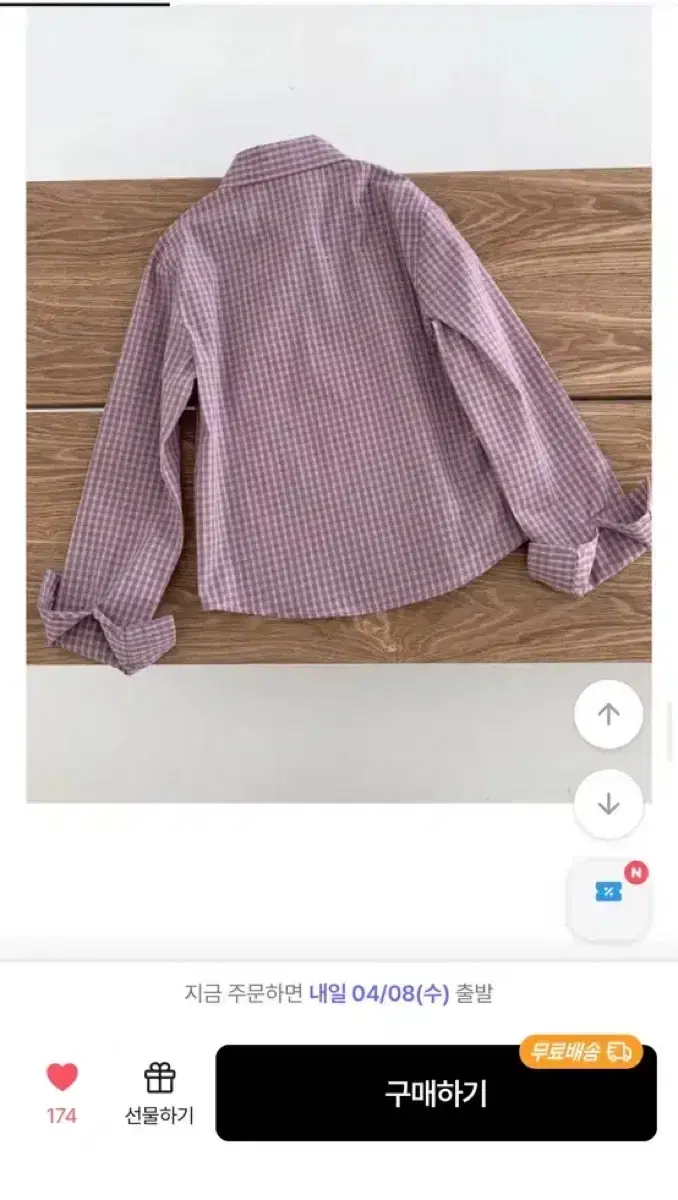Jump to the bottom with down arrow
Viewport: 678px width, 1200px height.
[x=608, y=804]
